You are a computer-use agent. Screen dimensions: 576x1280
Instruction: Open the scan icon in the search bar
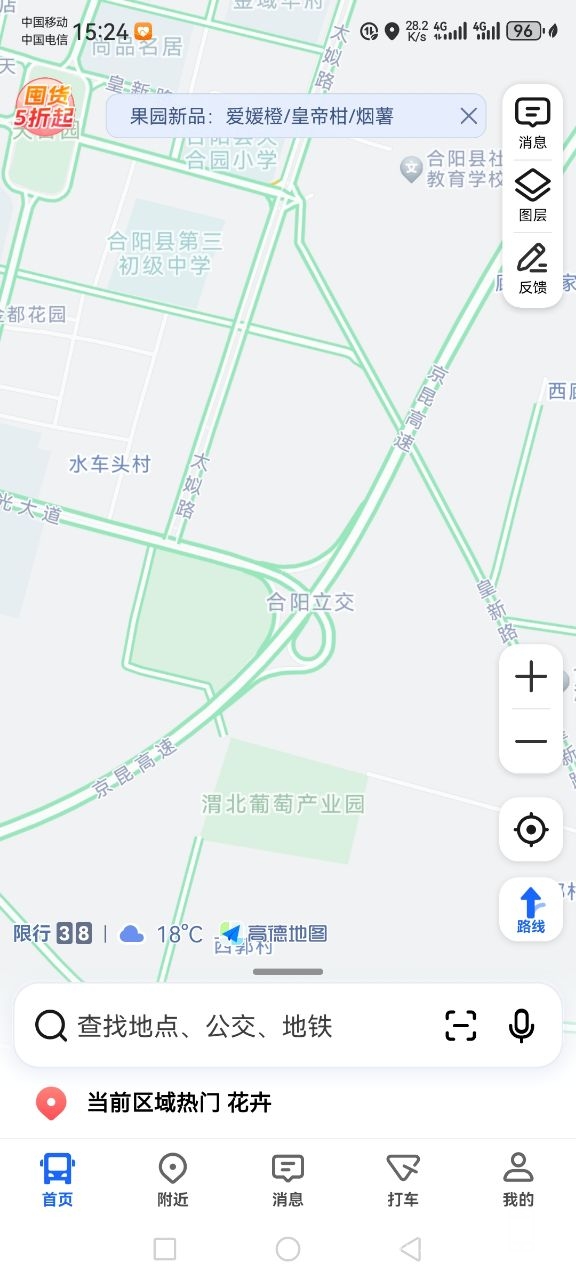(x=461, y=1026)
